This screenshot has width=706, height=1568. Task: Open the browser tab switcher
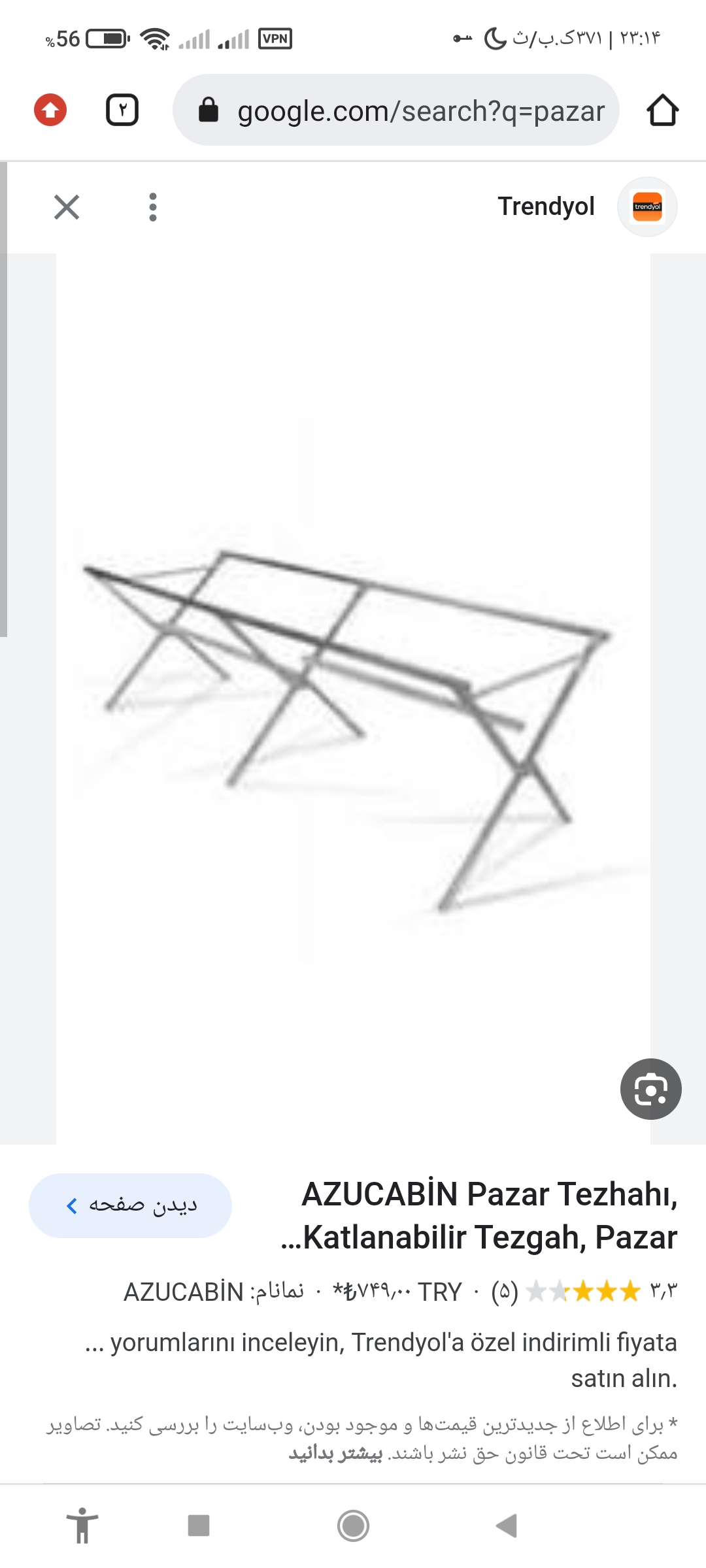122,110
